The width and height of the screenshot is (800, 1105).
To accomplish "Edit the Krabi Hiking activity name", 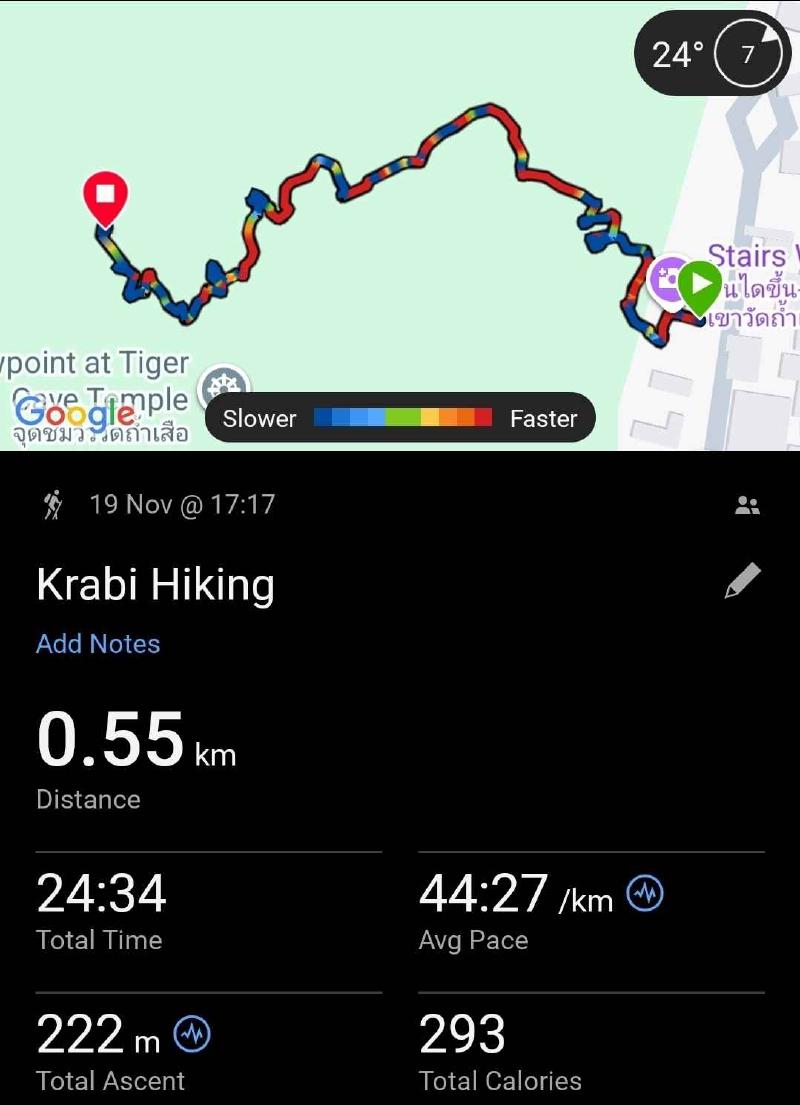I will pos(742,581).
